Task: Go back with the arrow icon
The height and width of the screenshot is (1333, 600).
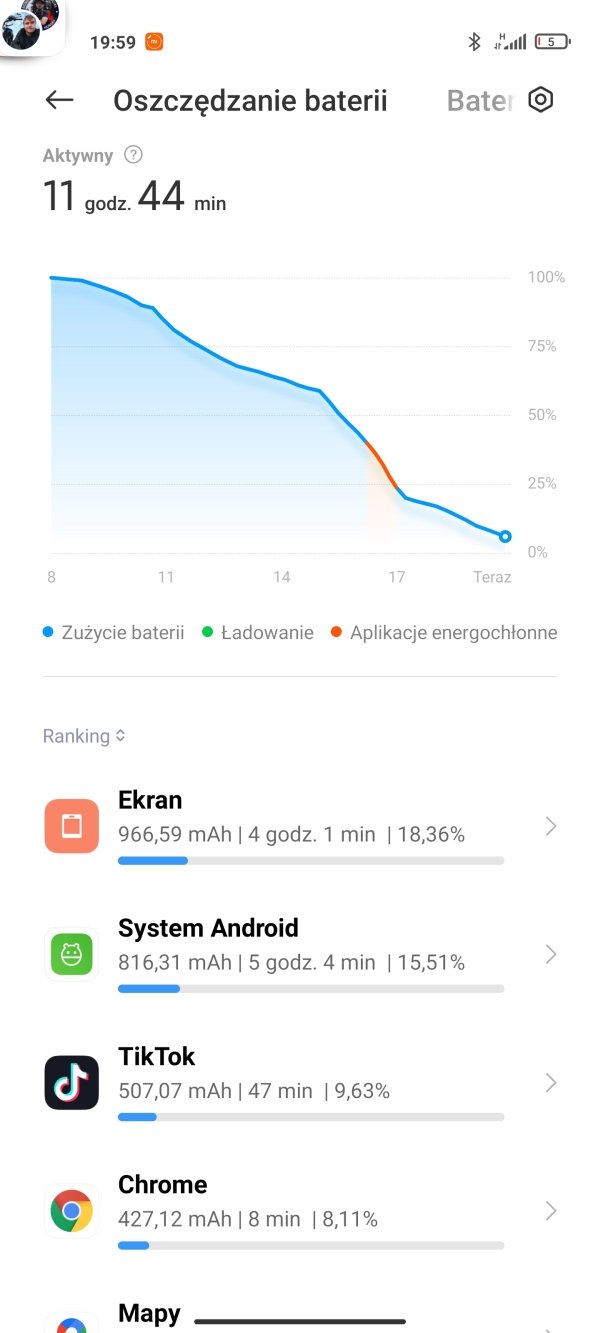Action: 60,100
